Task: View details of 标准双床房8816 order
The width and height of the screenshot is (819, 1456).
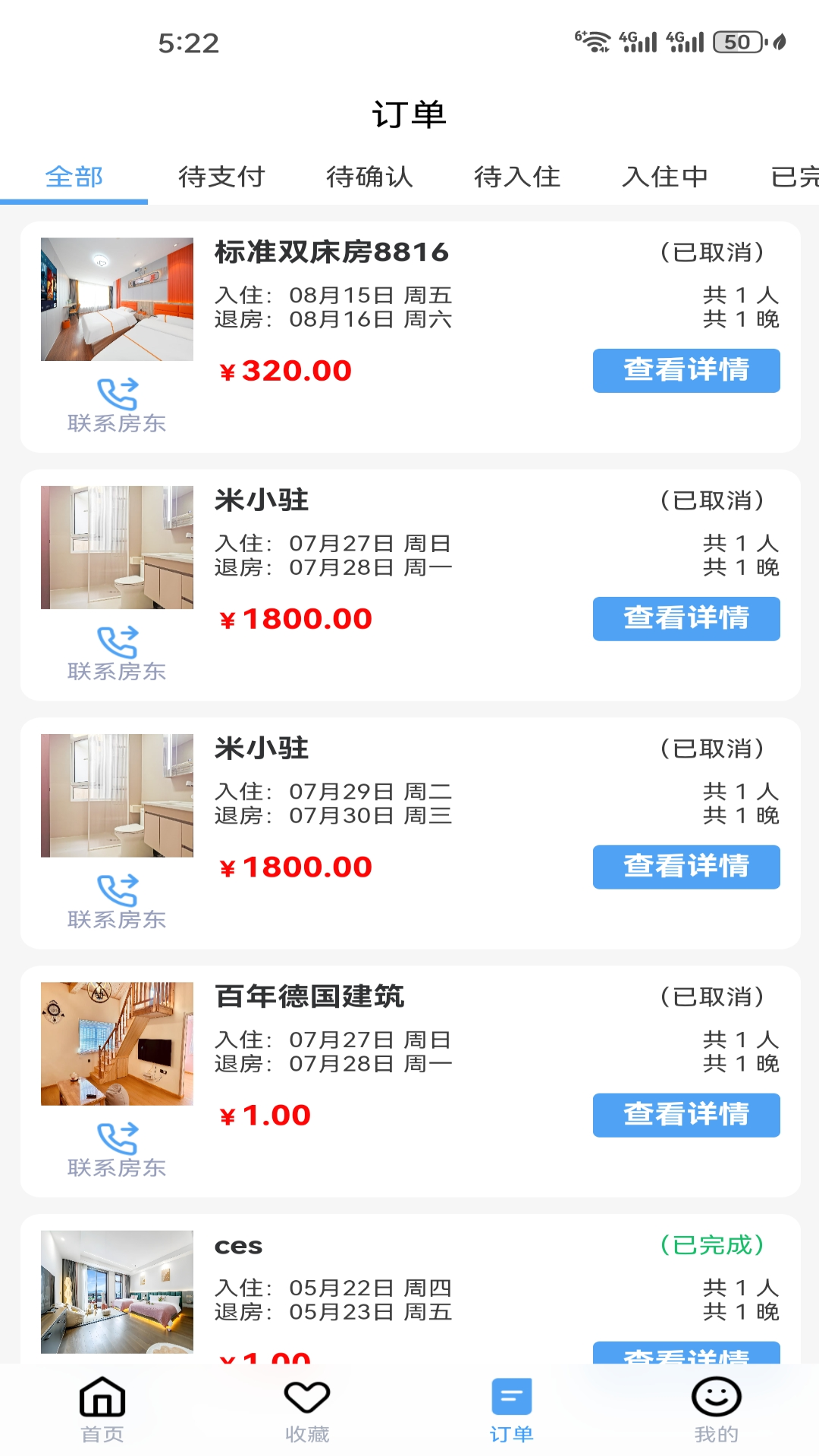Action: point(686,371)
